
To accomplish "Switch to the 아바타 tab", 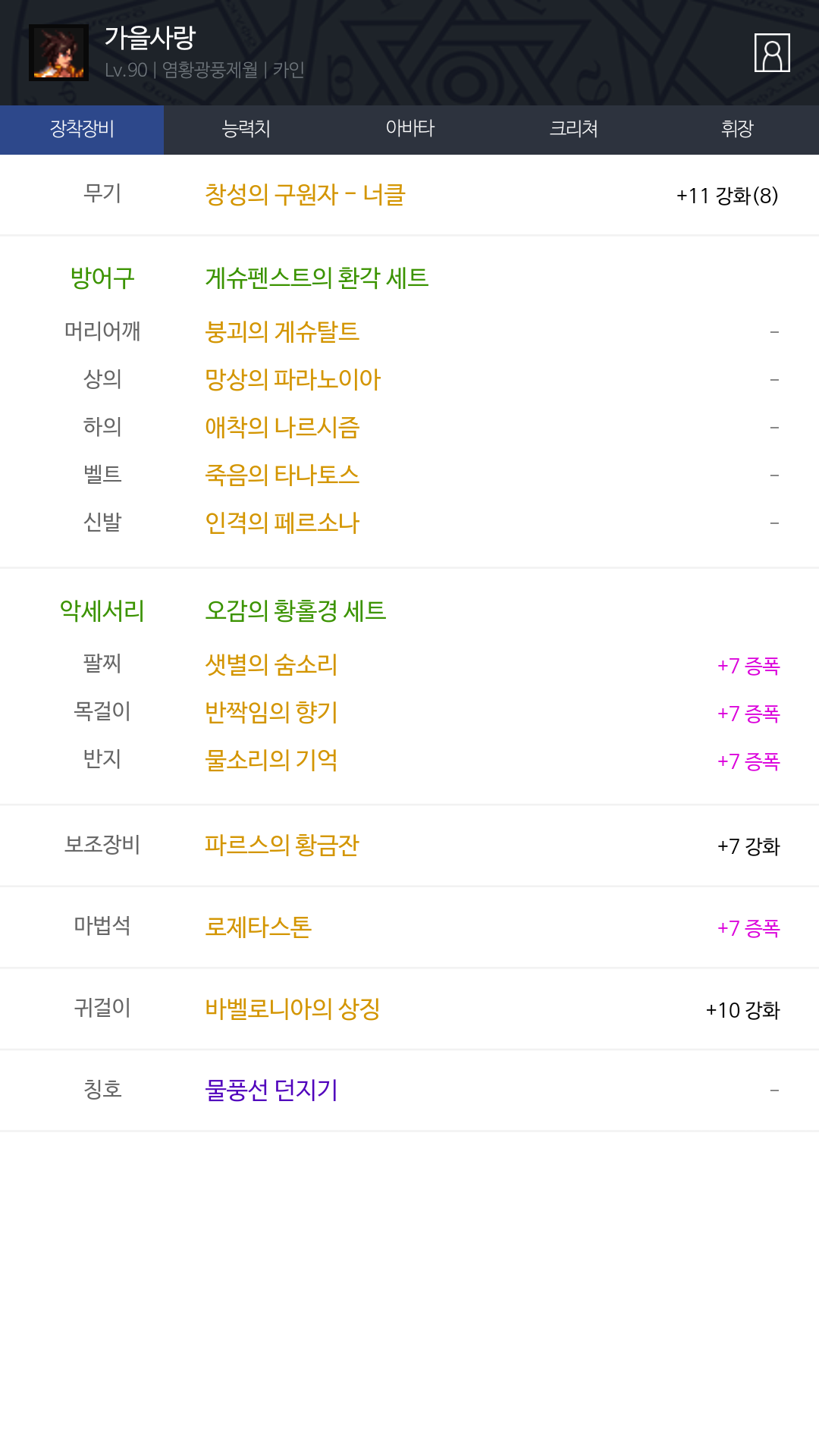I will [409, 130].
